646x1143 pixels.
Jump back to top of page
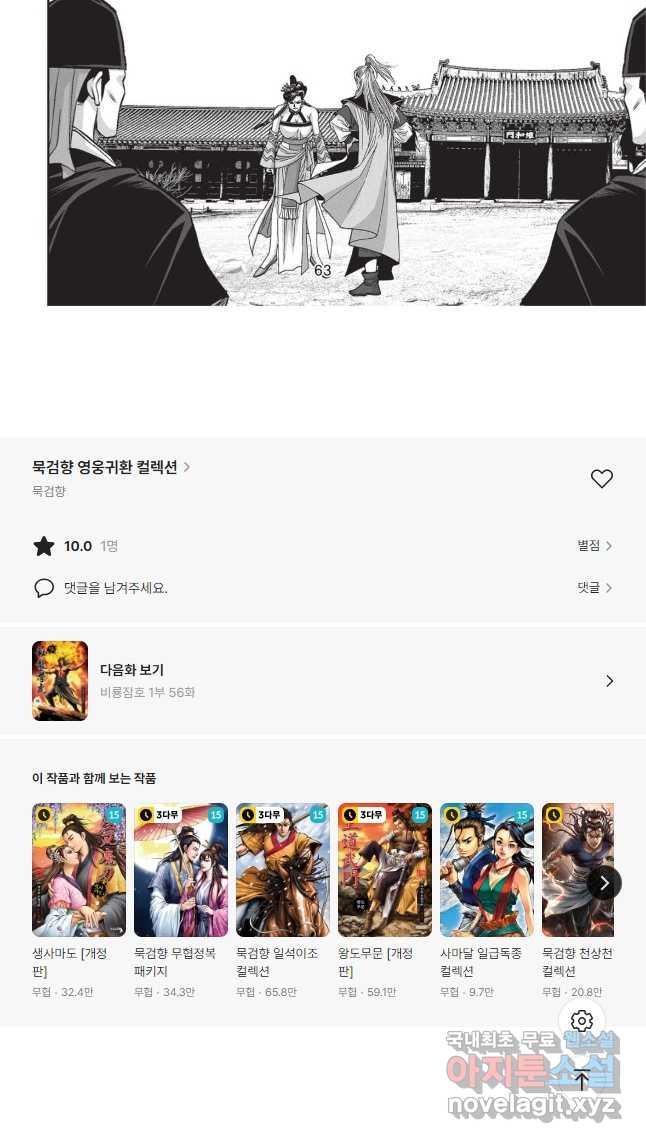coord(582,1080)
